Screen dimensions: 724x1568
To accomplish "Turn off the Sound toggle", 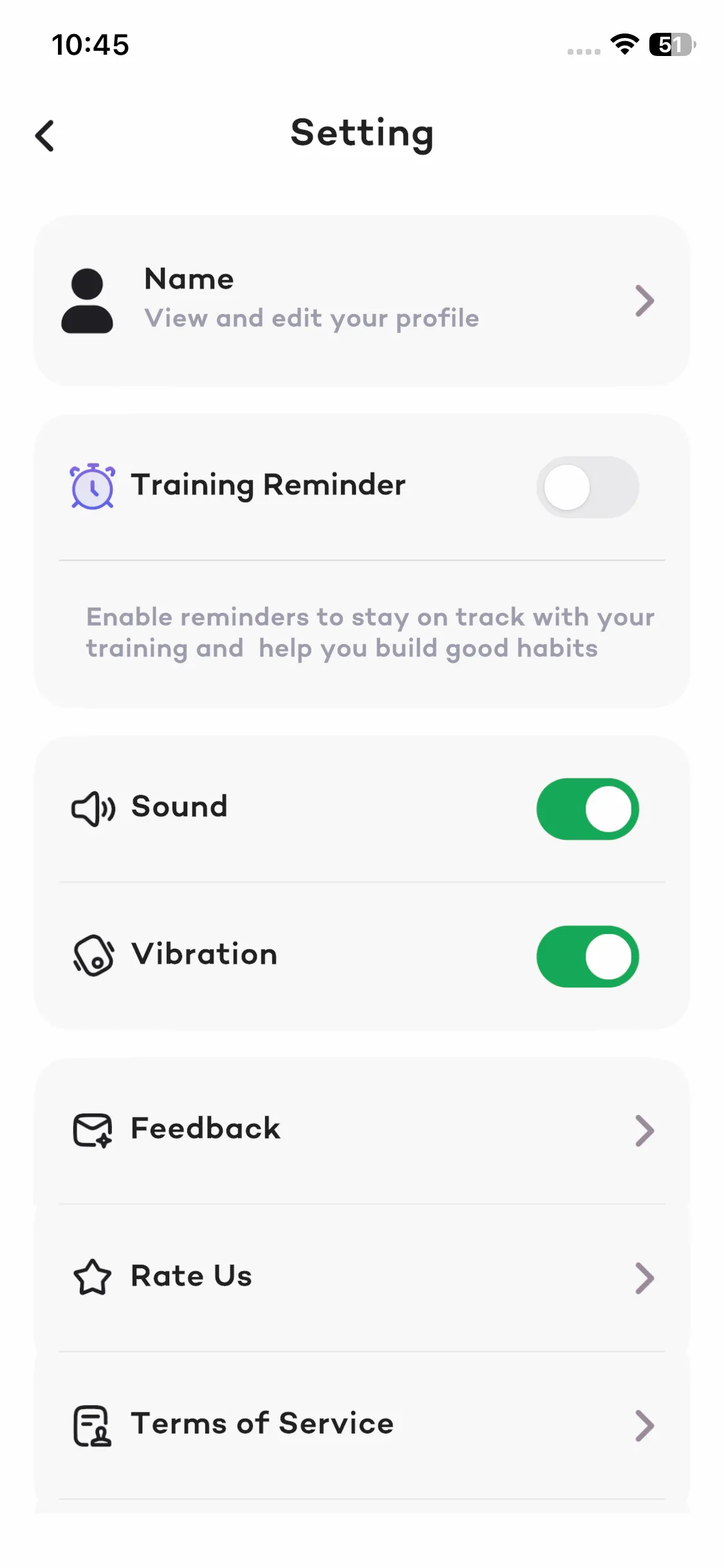I will pyautogui.click(x=587, y=809).
